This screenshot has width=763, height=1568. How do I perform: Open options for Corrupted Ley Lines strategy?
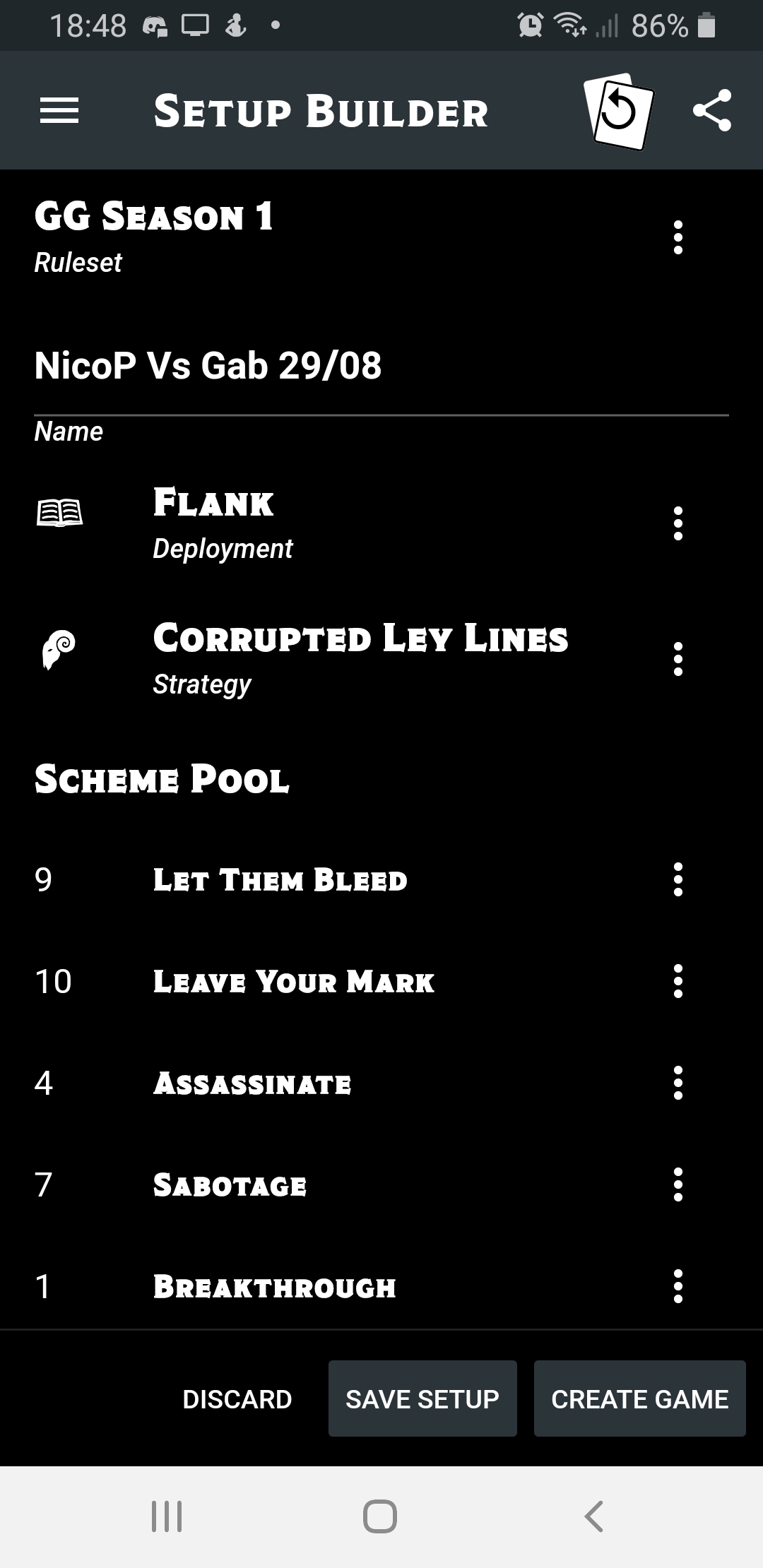pyautogui.click(x=678, y=658)
